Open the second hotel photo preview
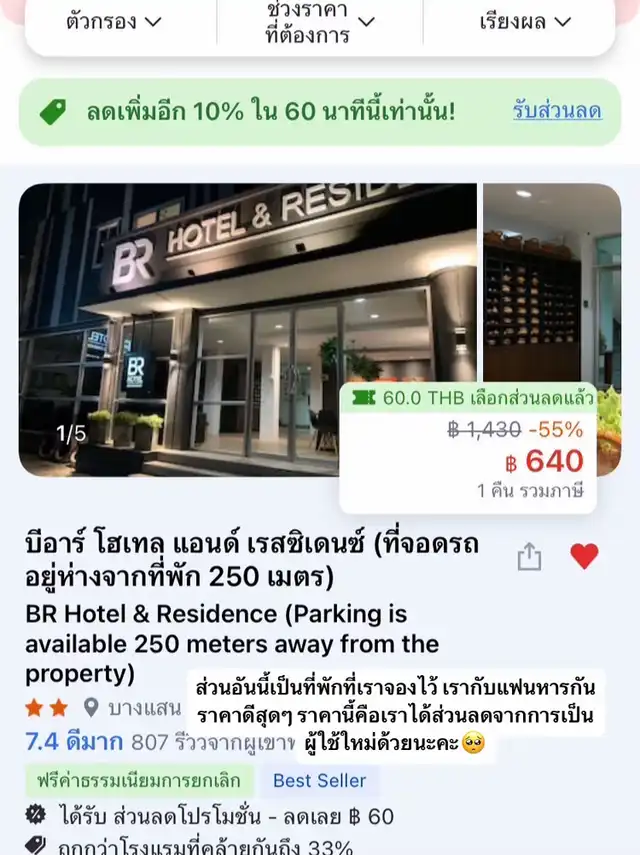The height and width of the screenshot is (855, 640). (551, 280)
